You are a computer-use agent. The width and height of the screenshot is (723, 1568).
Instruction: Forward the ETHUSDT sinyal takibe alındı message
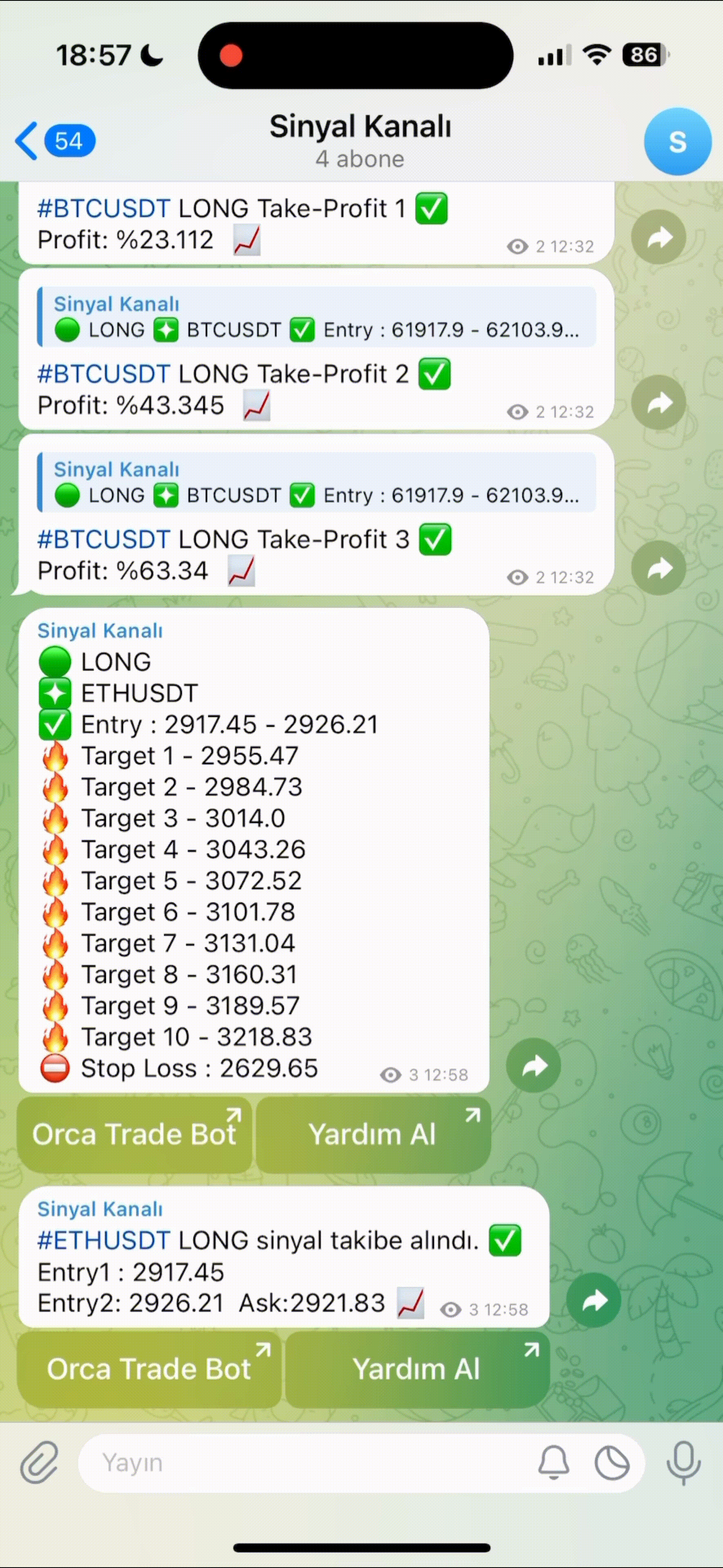tap(594, 1300)
